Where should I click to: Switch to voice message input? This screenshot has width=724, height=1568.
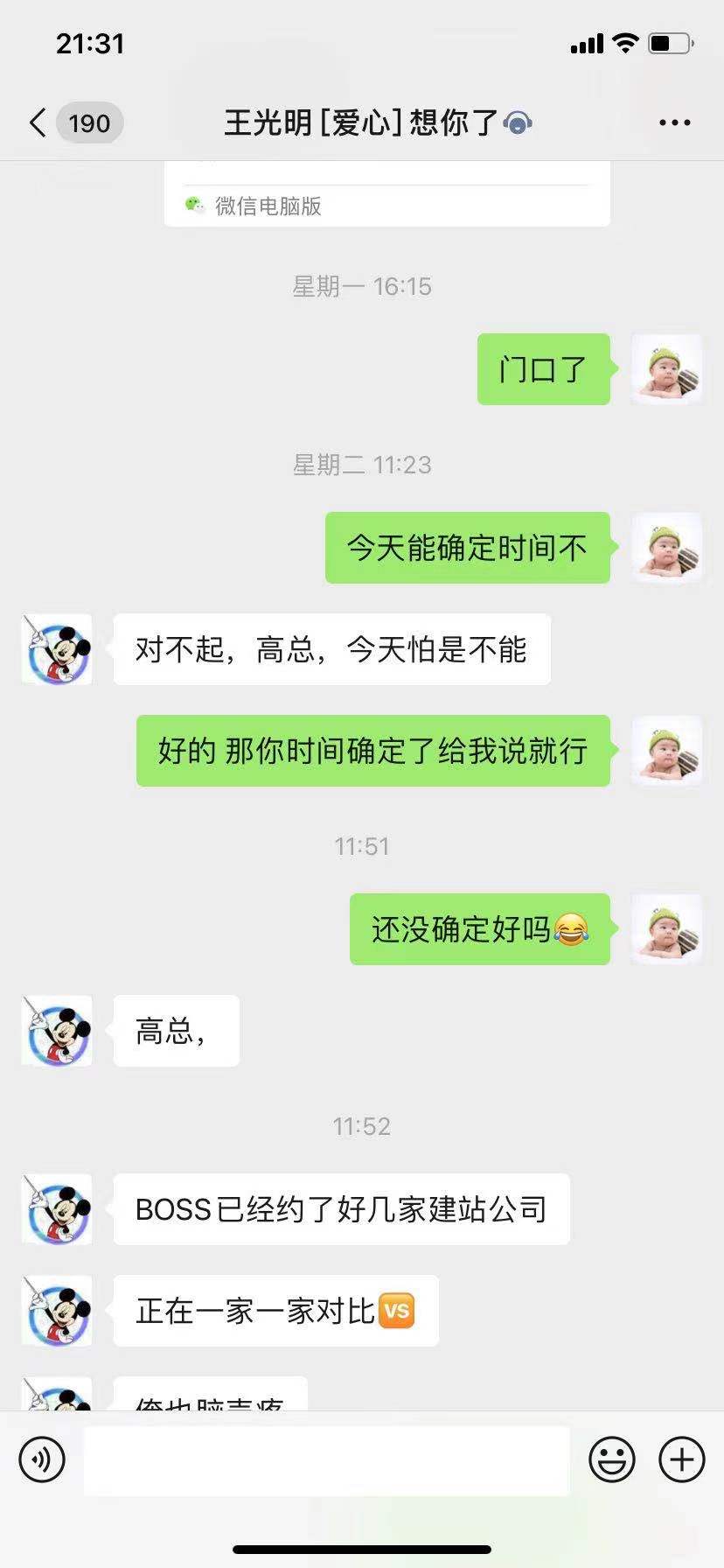point(42,1459)
